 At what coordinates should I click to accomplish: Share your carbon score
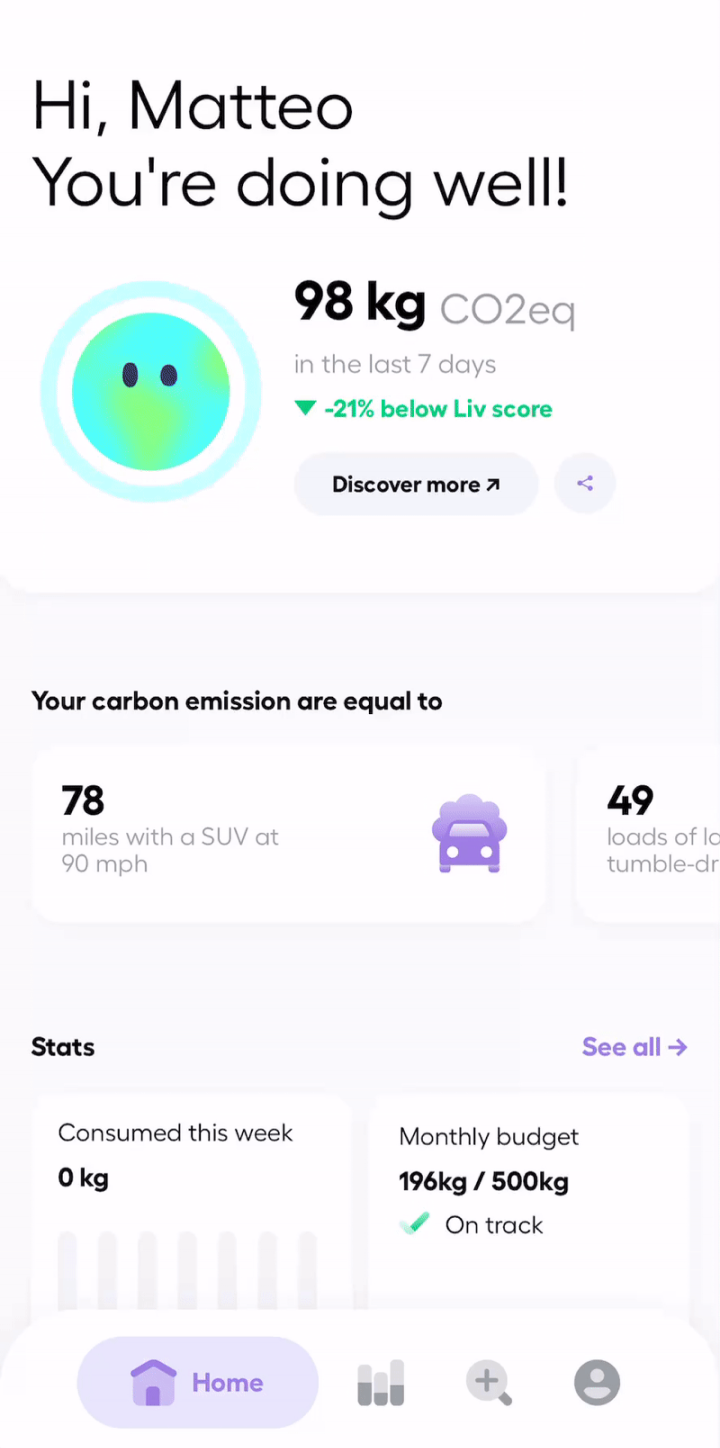point(585,484)
